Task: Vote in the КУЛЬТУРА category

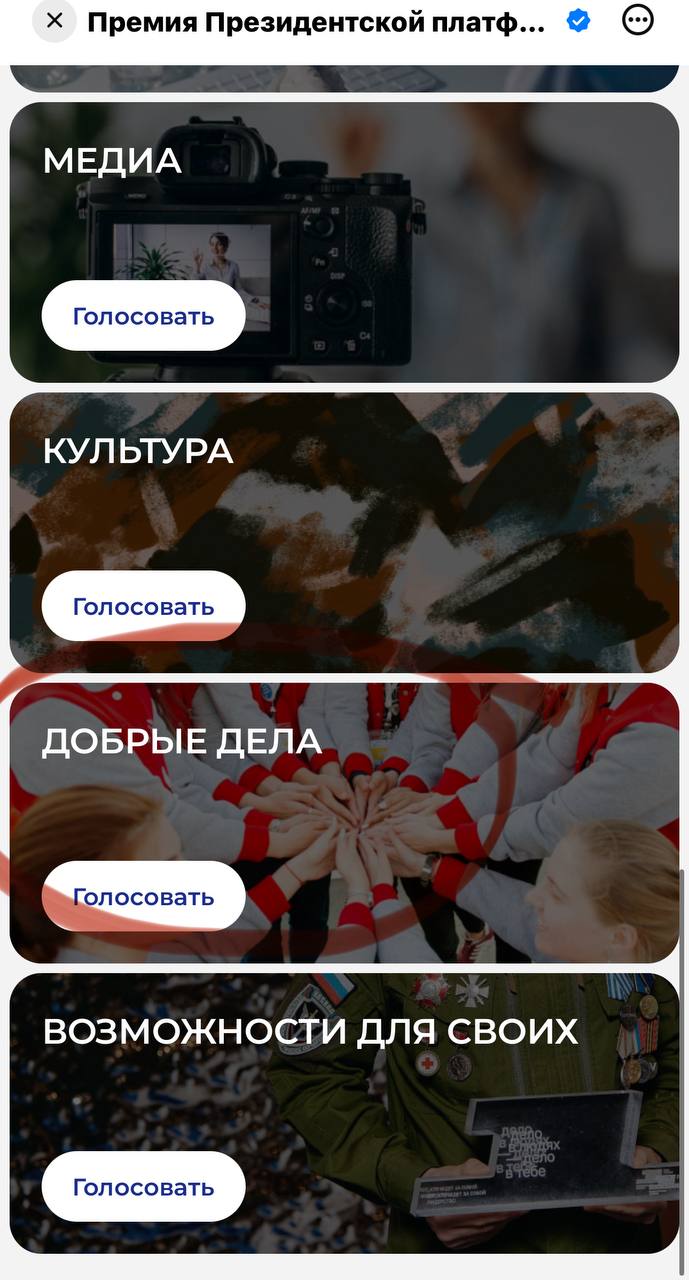Action: coord(143,606)
